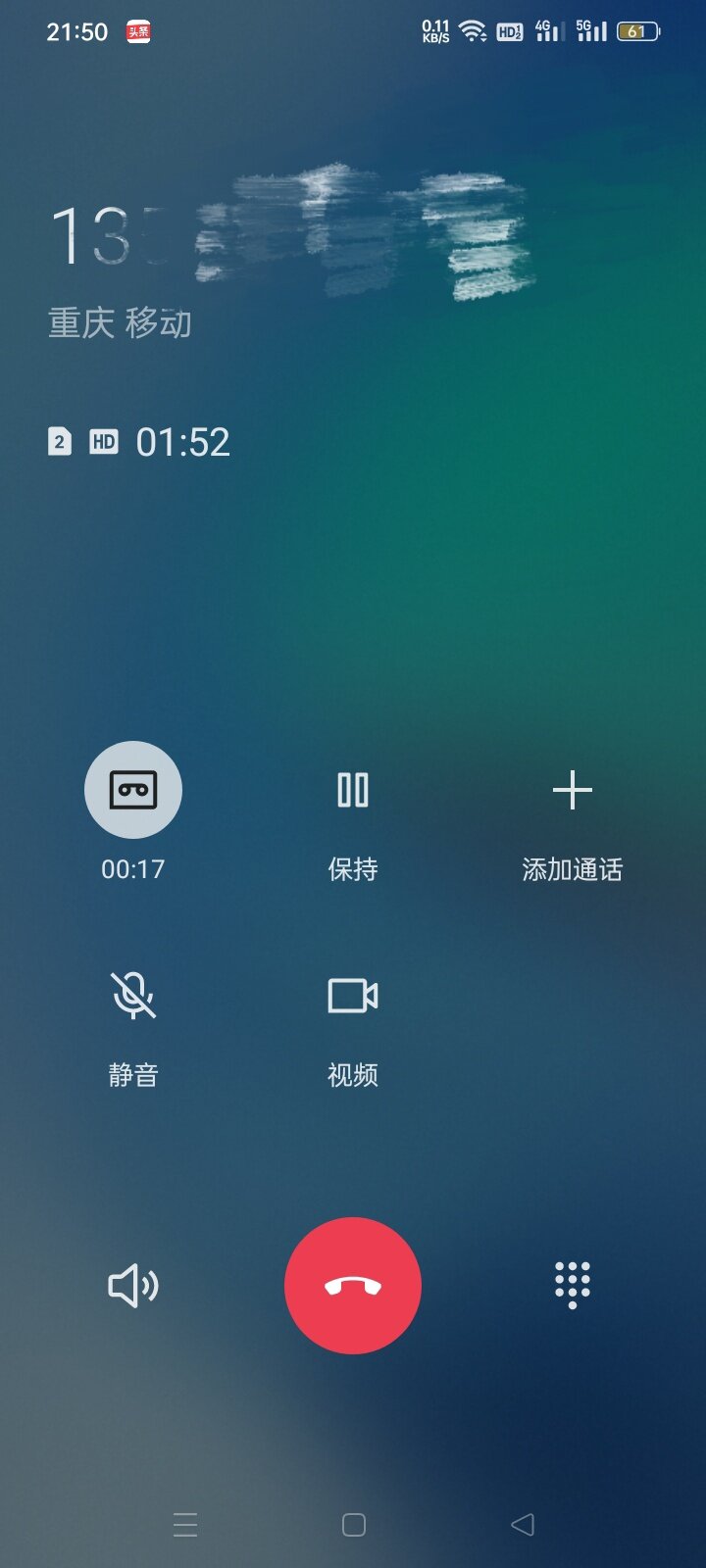Turn on the speakerphone
The height and width of the screenshot is (1568, 706).
(133, 1286)
